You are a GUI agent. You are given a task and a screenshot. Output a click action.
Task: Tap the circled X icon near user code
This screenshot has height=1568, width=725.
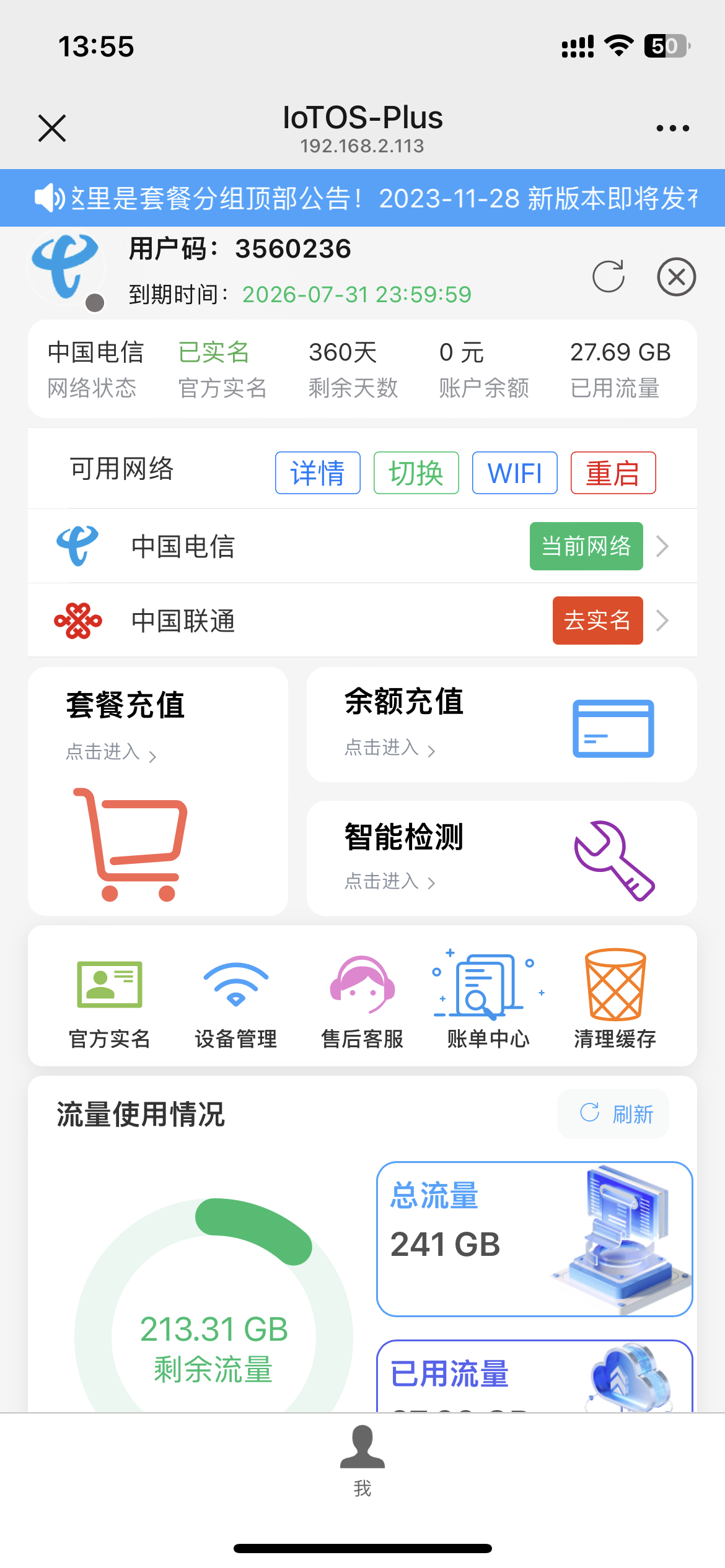676,277
